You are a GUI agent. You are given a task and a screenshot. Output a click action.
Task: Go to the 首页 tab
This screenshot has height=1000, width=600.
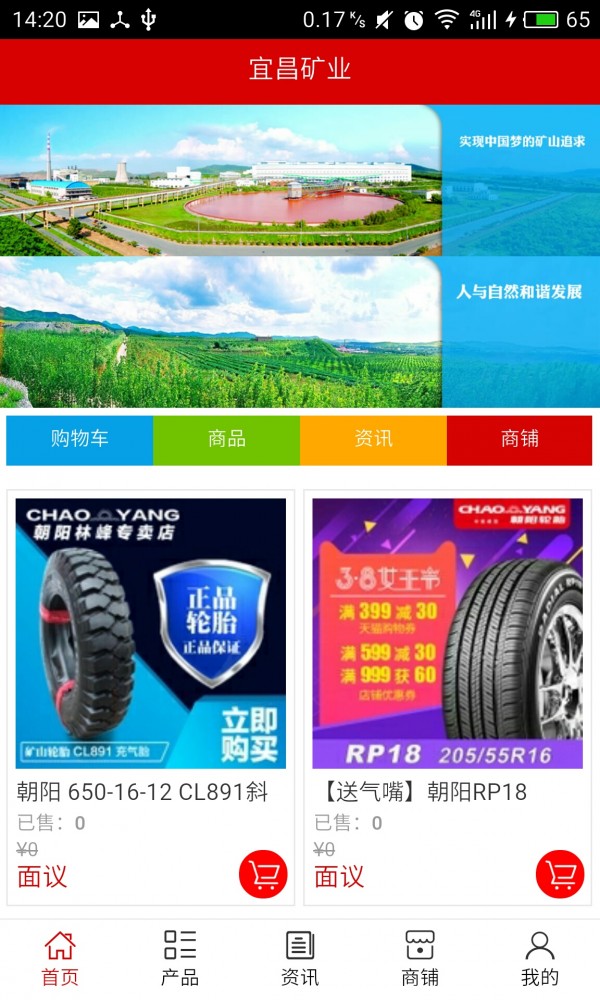(60, 958)
